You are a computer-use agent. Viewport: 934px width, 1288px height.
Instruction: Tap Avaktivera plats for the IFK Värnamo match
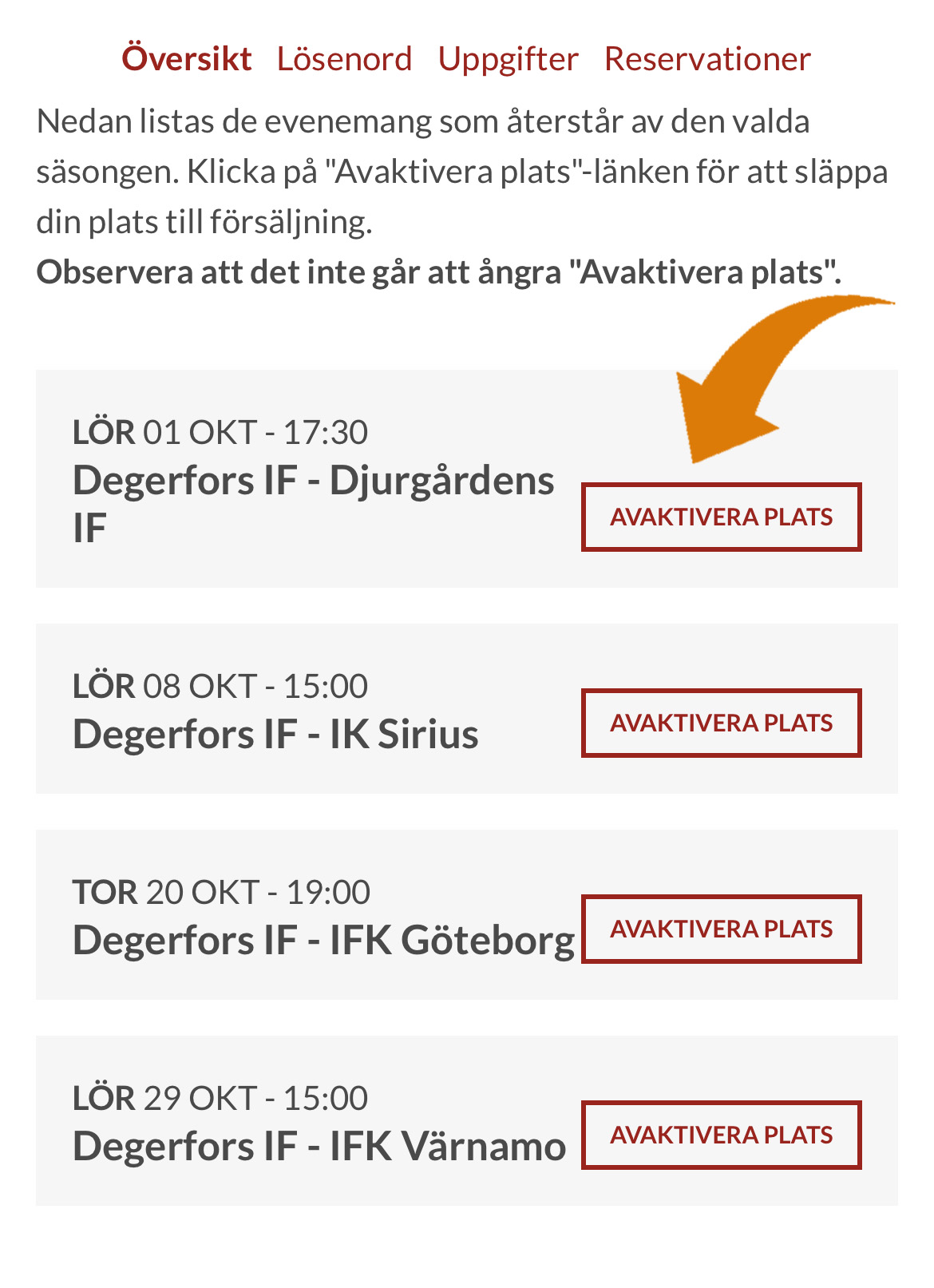[721, 1135]
